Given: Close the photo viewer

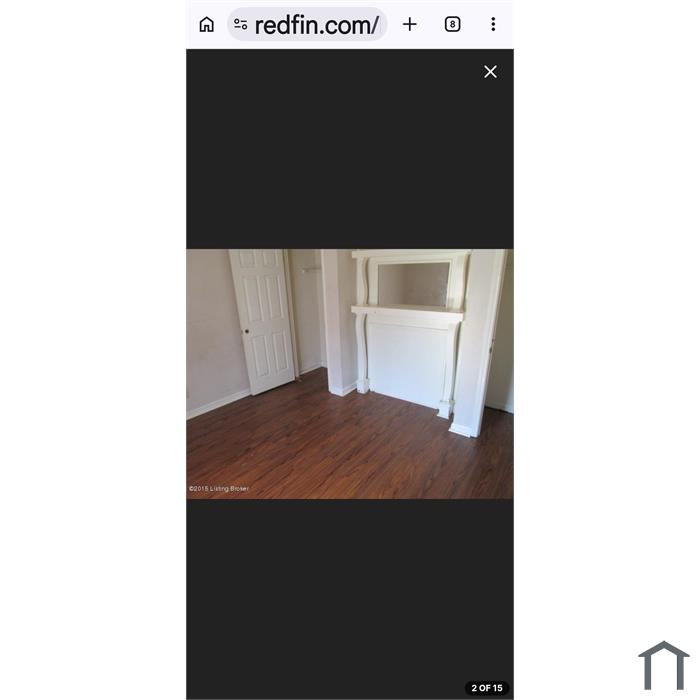Looking at the screenshot, I should [490, 72].
